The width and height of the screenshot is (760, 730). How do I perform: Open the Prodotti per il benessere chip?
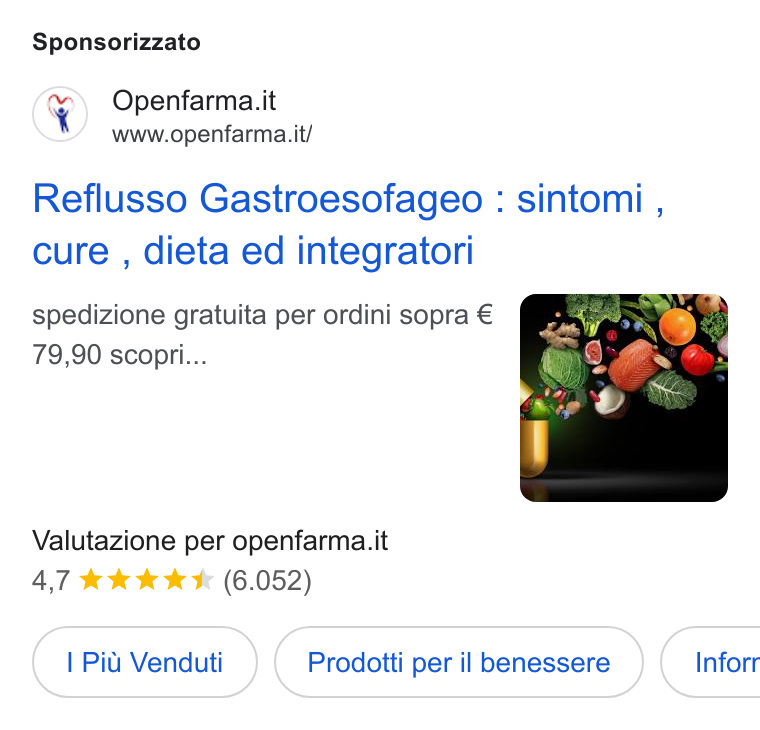(459, 662)
